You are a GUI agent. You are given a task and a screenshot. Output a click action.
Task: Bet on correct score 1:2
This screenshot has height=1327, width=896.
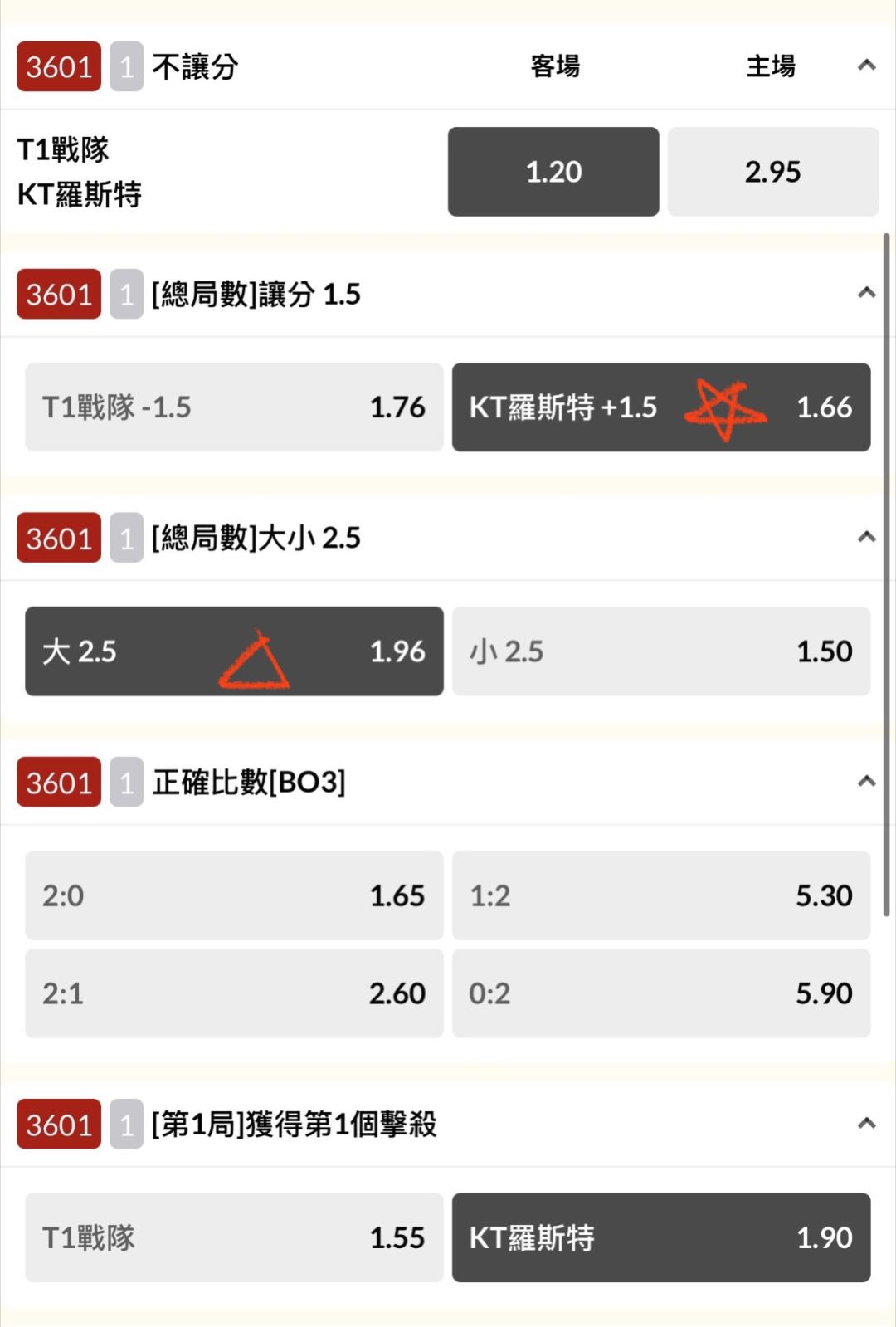tap(661, 895)
